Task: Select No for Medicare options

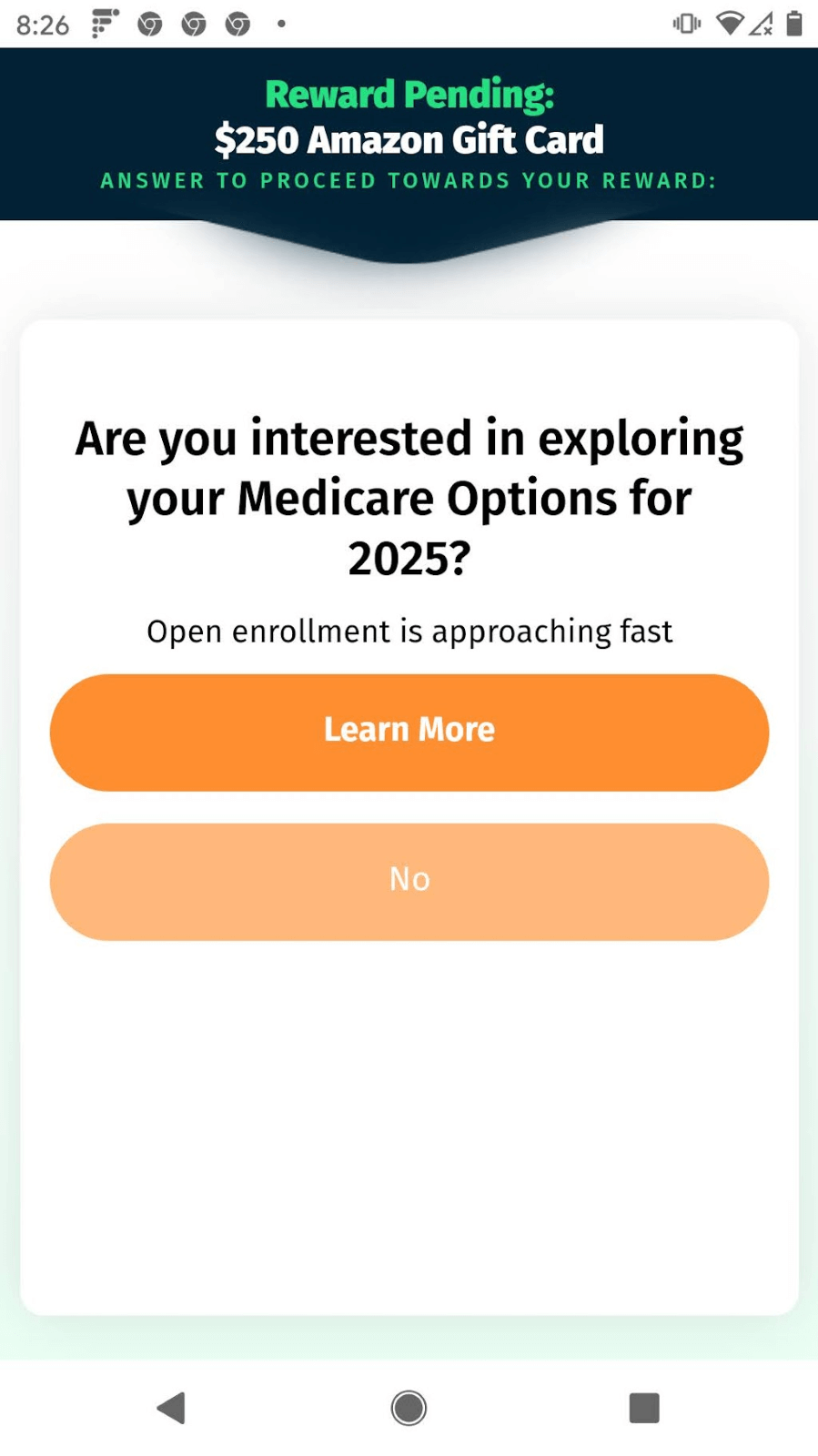Action: point(409,881)
